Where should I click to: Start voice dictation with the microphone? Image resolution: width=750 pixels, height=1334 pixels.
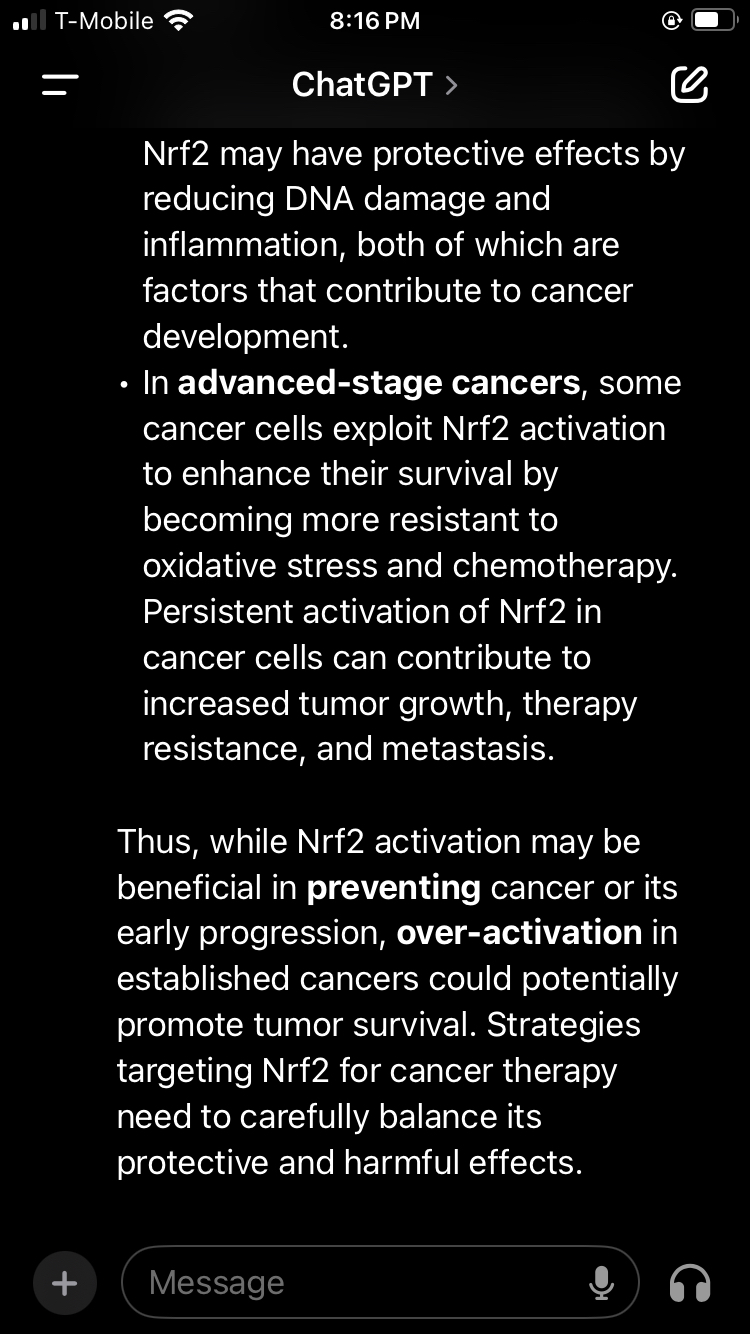pos(601,1283)
